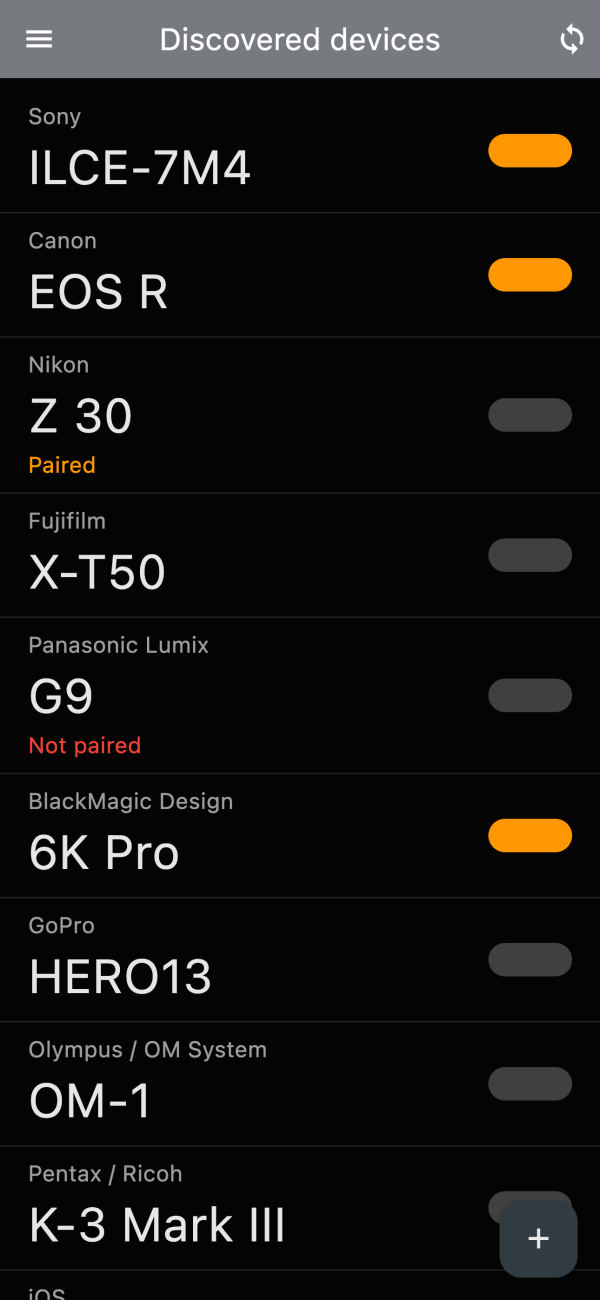Add a new device with plus button
The height and width of the screenshot is (1300, 600).
point(538,1239)
